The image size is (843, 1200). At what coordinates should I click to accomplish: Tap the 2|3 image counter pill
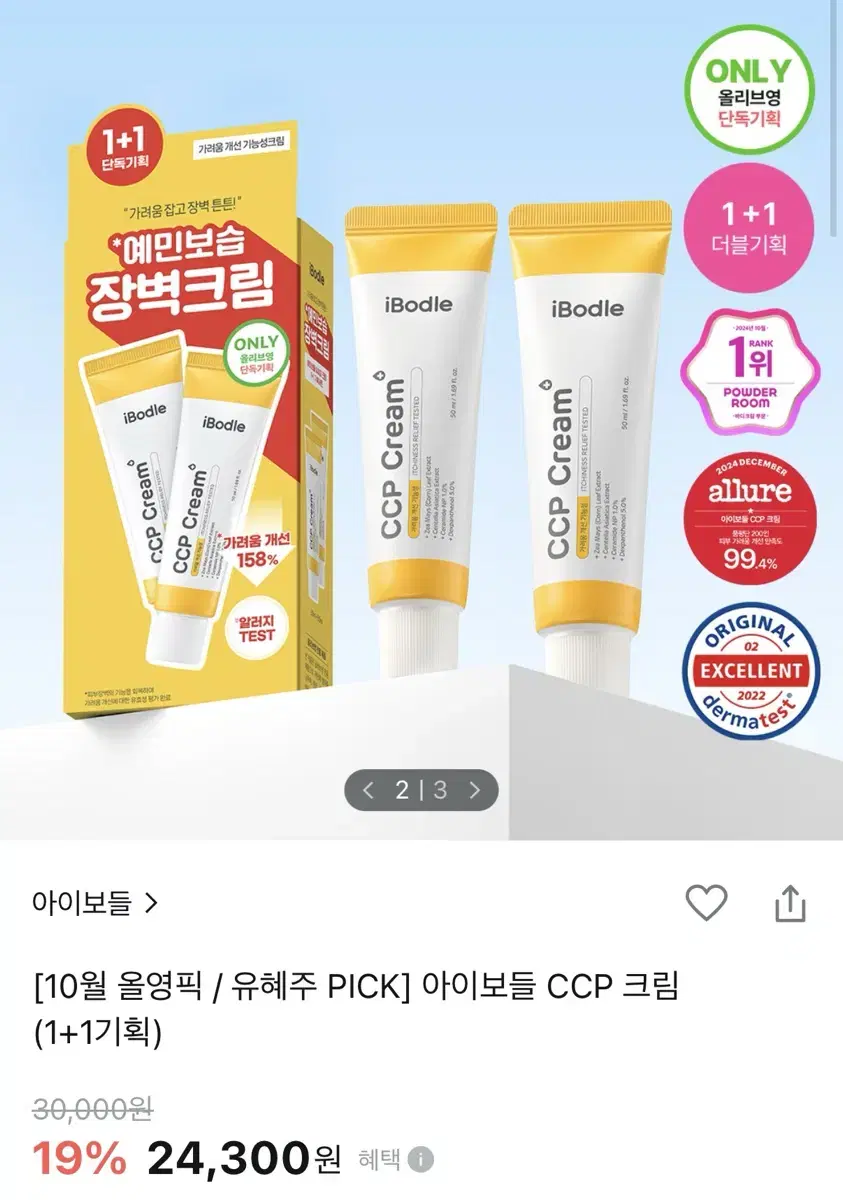(x=422, y=790)
